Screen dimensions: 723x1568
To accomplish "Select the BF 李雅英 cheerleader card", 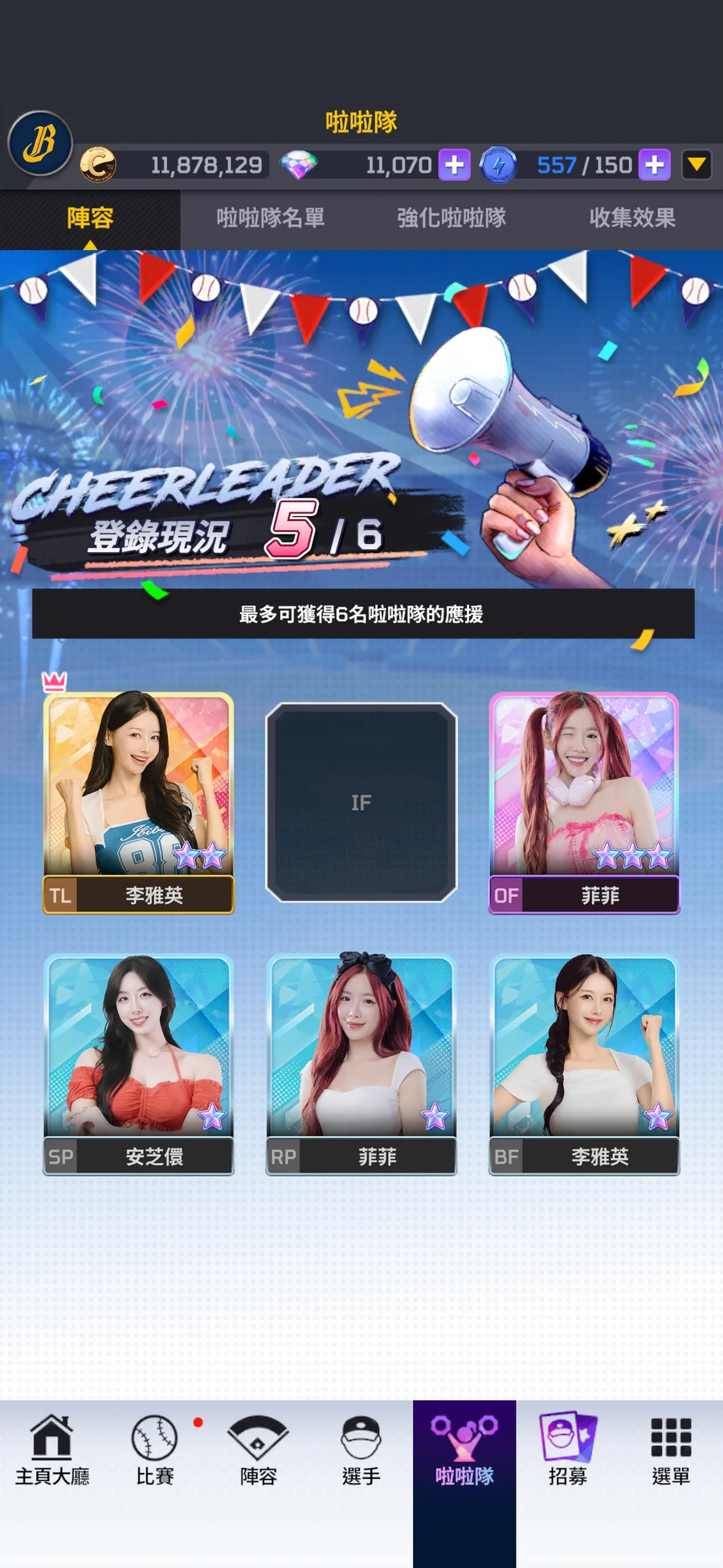I will [584, 1064].
